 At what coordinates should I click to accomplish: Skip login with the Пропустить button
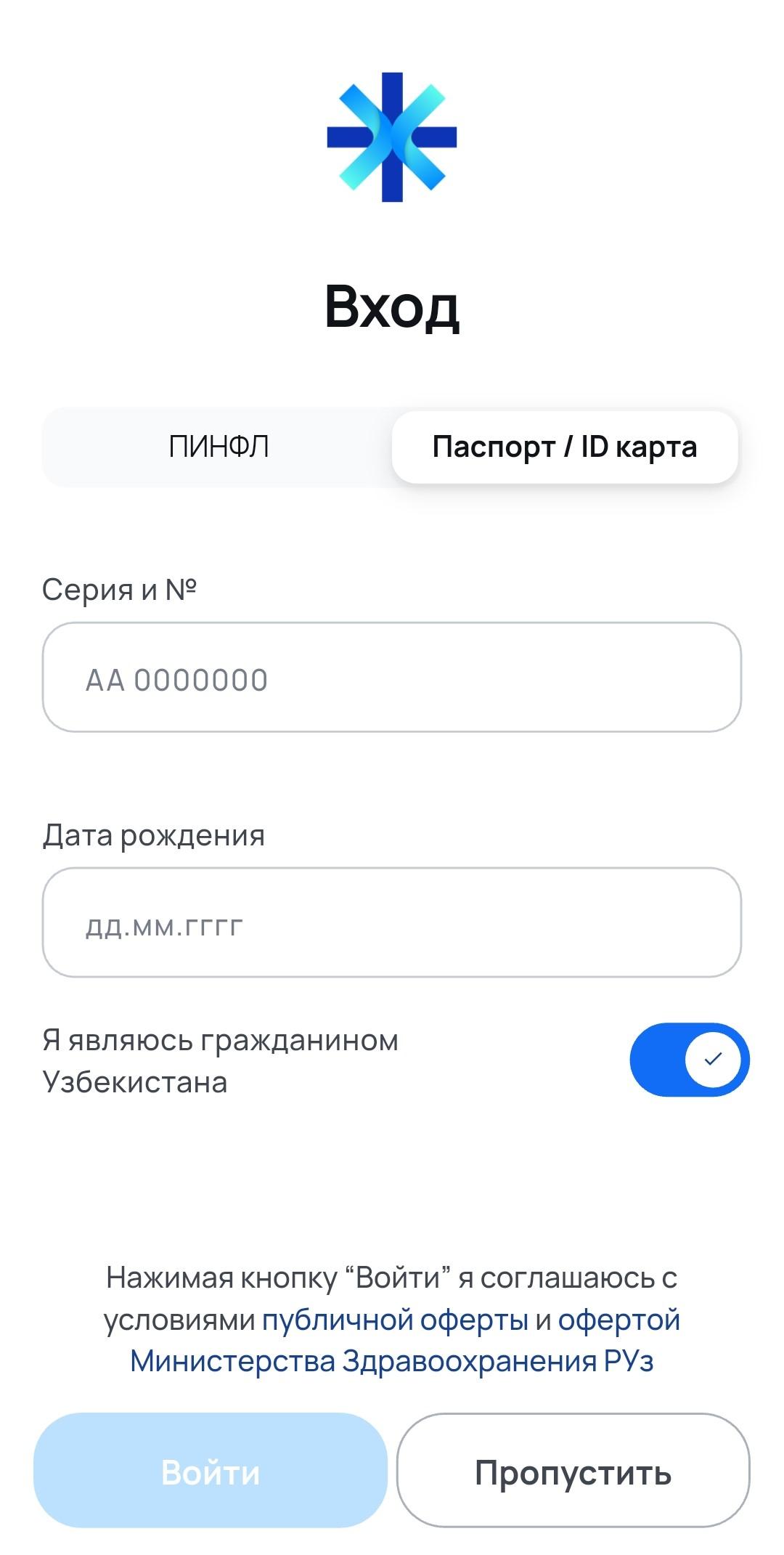573,1472
